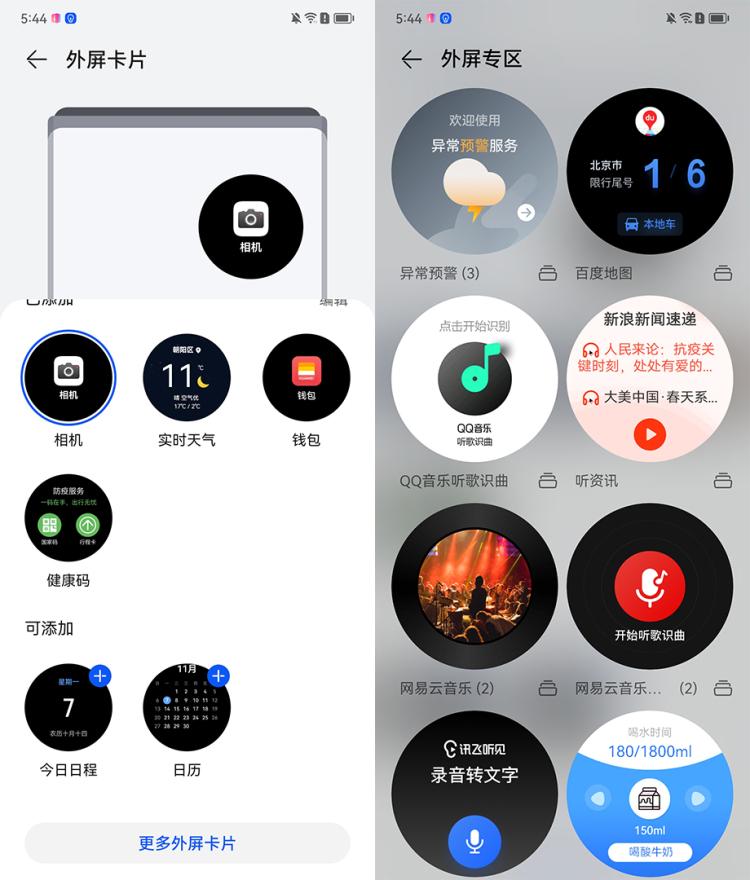The width and height of the screenshot is (750, 880).
Task: Go back from the 外屏专区 page
Action: (x=411, y=60)
